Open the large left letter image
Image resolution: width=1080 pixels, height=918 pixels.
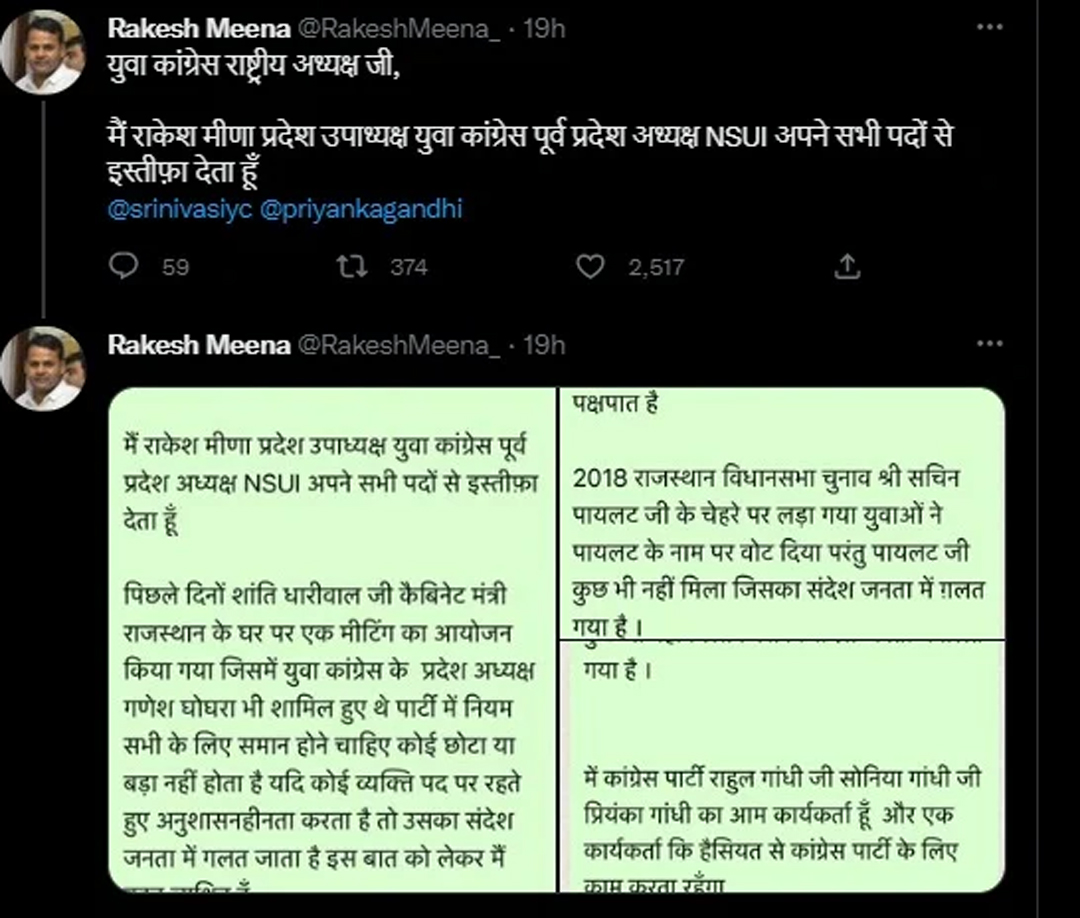[x=331, y=640]
